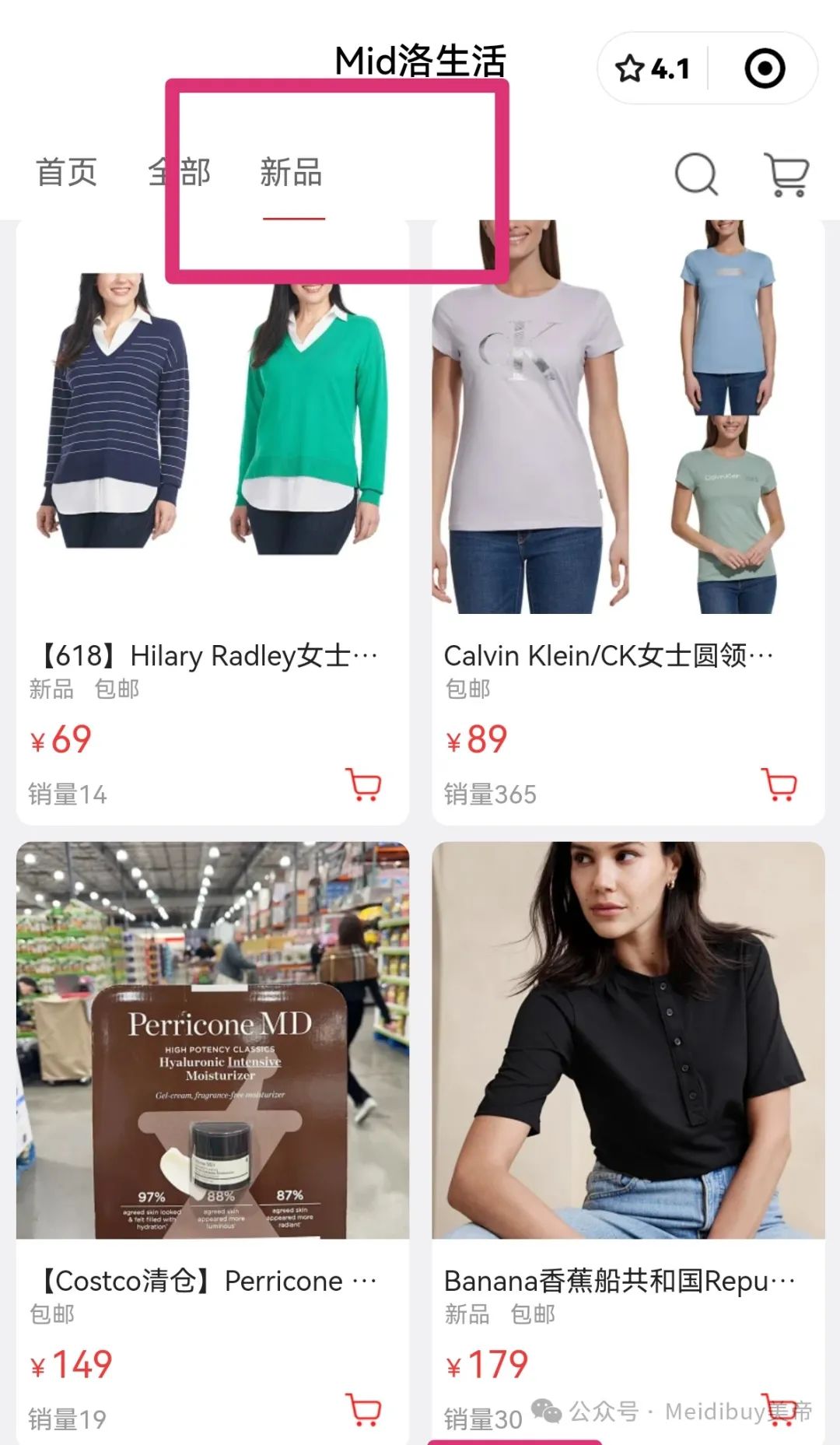The image size is (840, 1445).
Task: Open the Hilary Radley sweater product card
Action: point(212,521)
